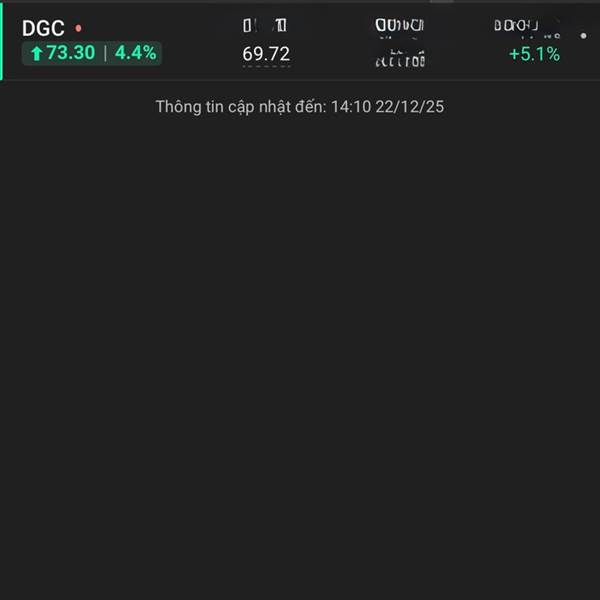Open the DGC stock row
This screenshot has height=600, width=600.
pos(43,29)
